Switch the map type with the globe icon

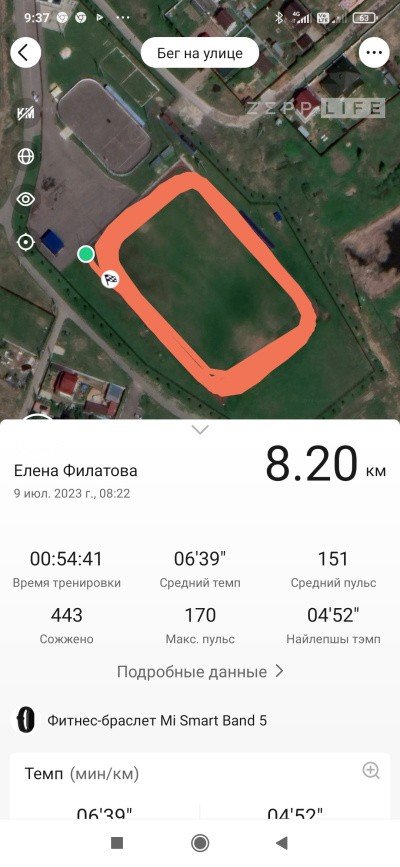[25, 156]
